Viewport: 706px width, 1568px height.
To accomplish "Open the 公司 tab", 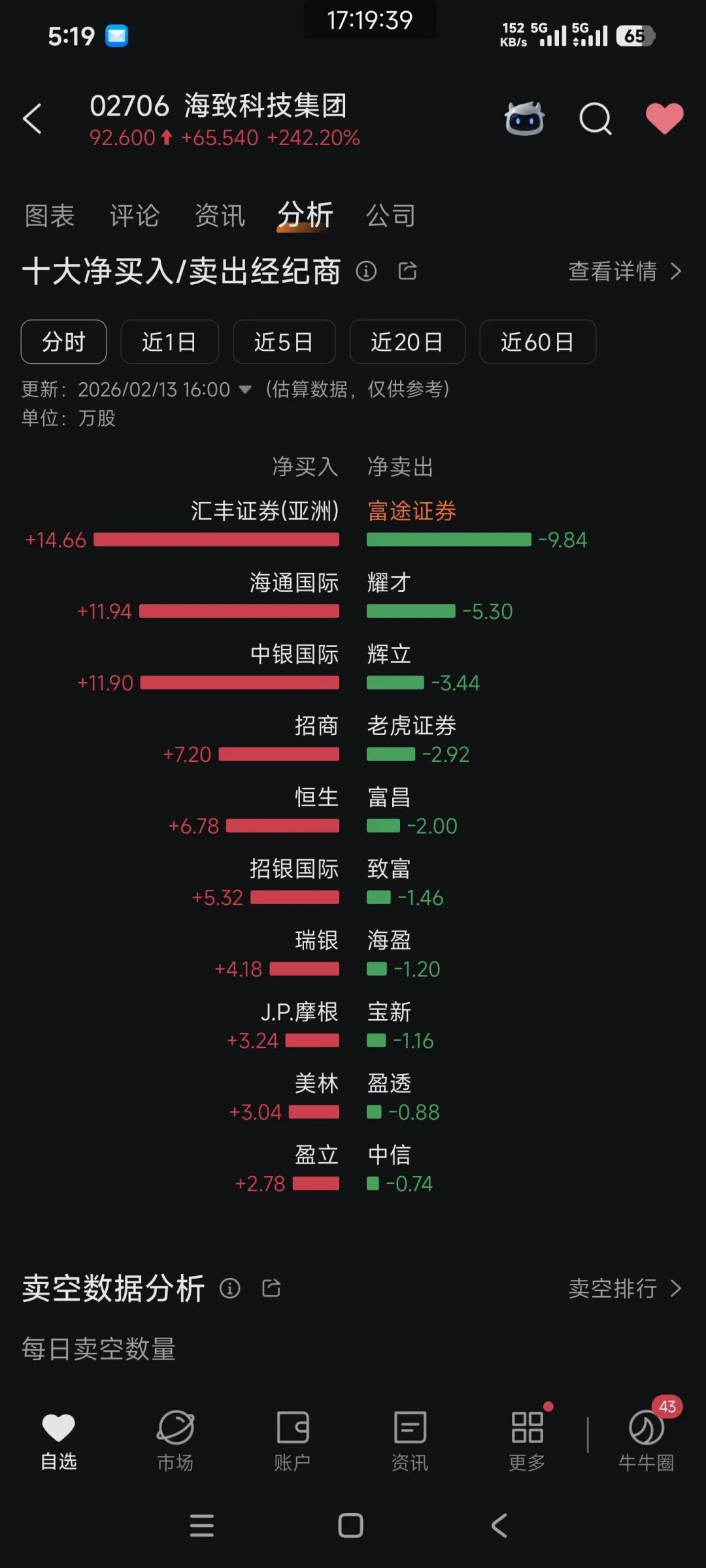I will pos(390,216).
